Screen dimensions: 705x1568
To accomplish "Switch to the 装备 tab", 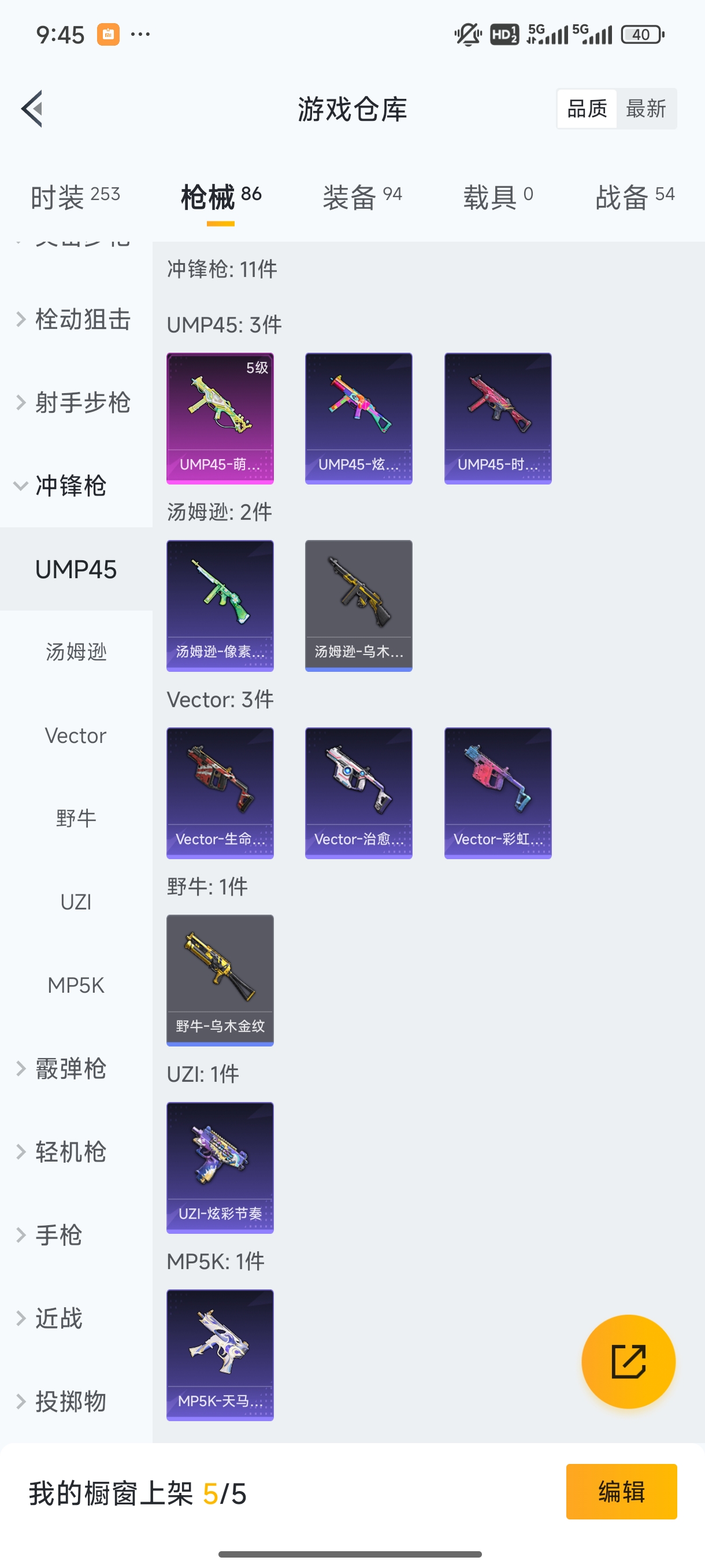I will pos(362,197).
